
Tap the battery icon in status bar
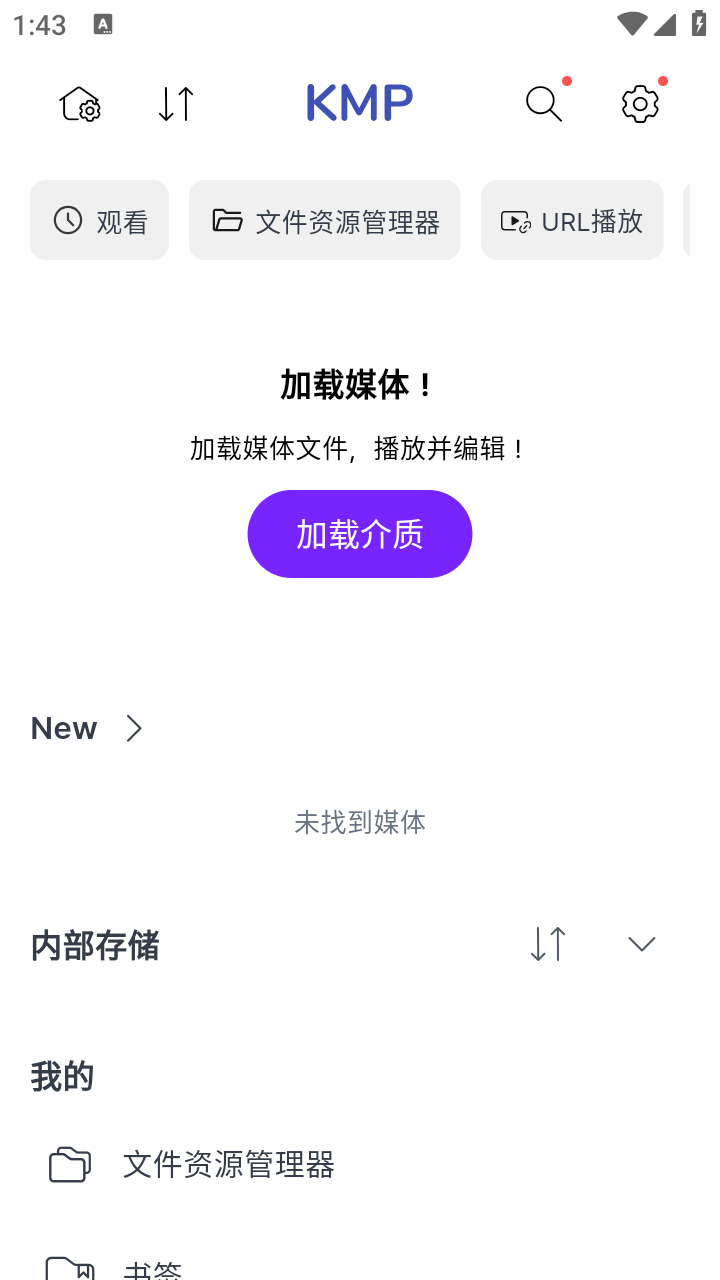pos(698,23)
